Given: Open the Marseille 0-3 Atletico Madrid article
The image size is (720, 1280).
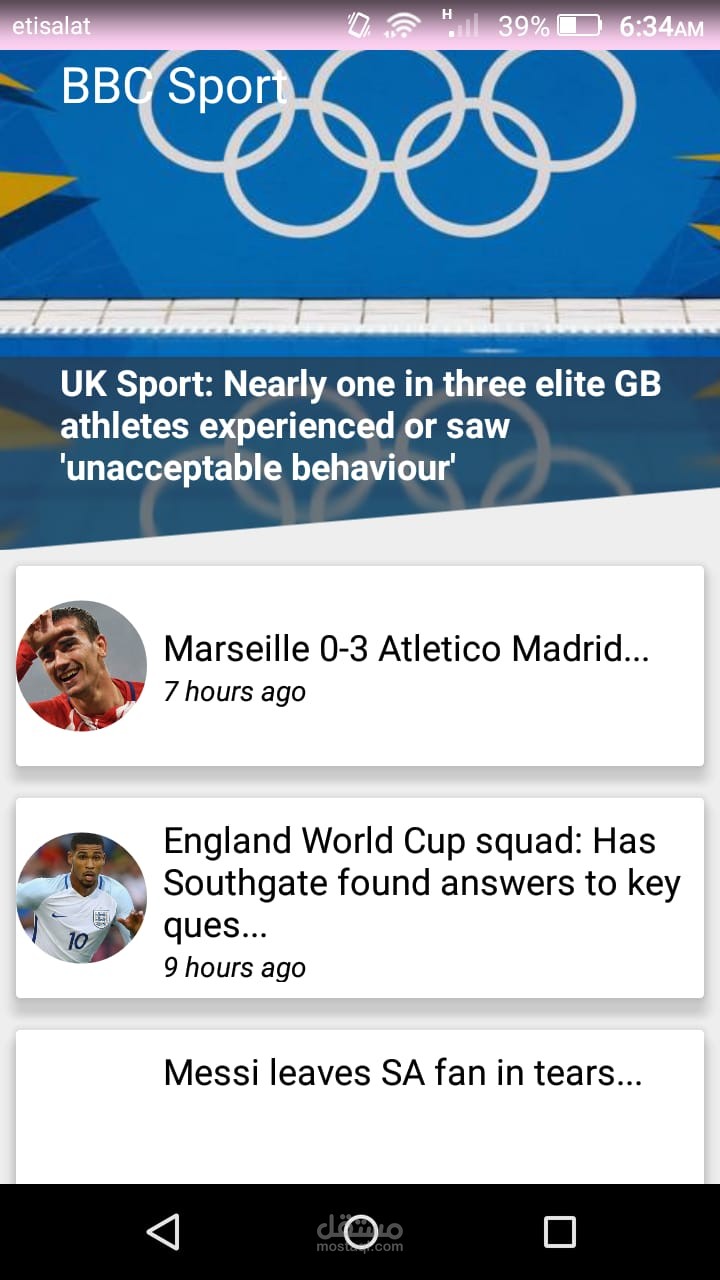Looking at the screenshot, I should [x=406, y=650].
